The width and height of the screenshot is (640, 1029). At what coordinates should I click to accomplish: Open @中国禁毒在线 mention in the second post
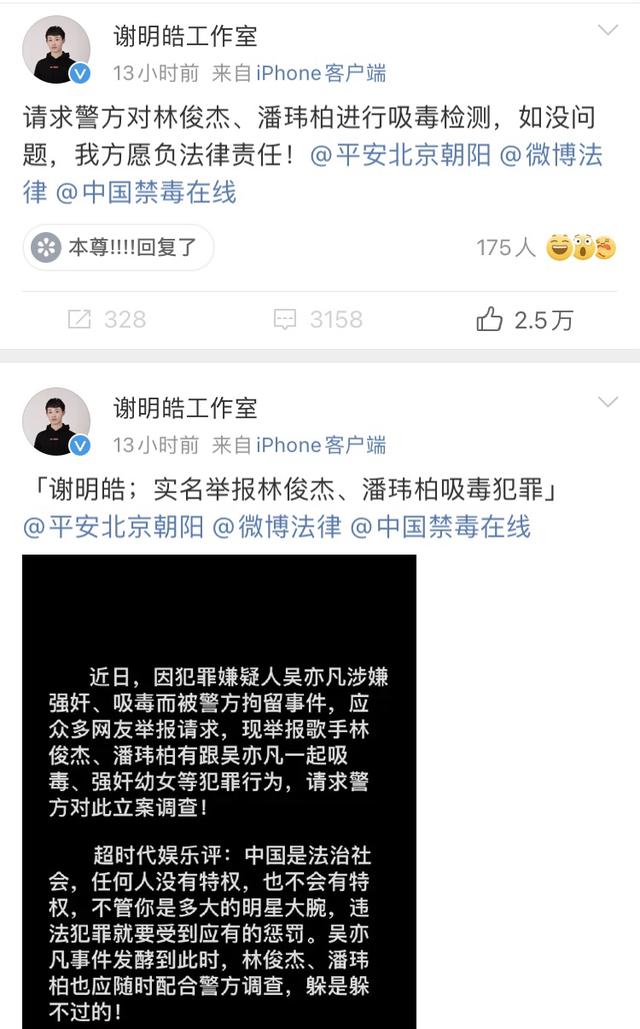(440, 527)
